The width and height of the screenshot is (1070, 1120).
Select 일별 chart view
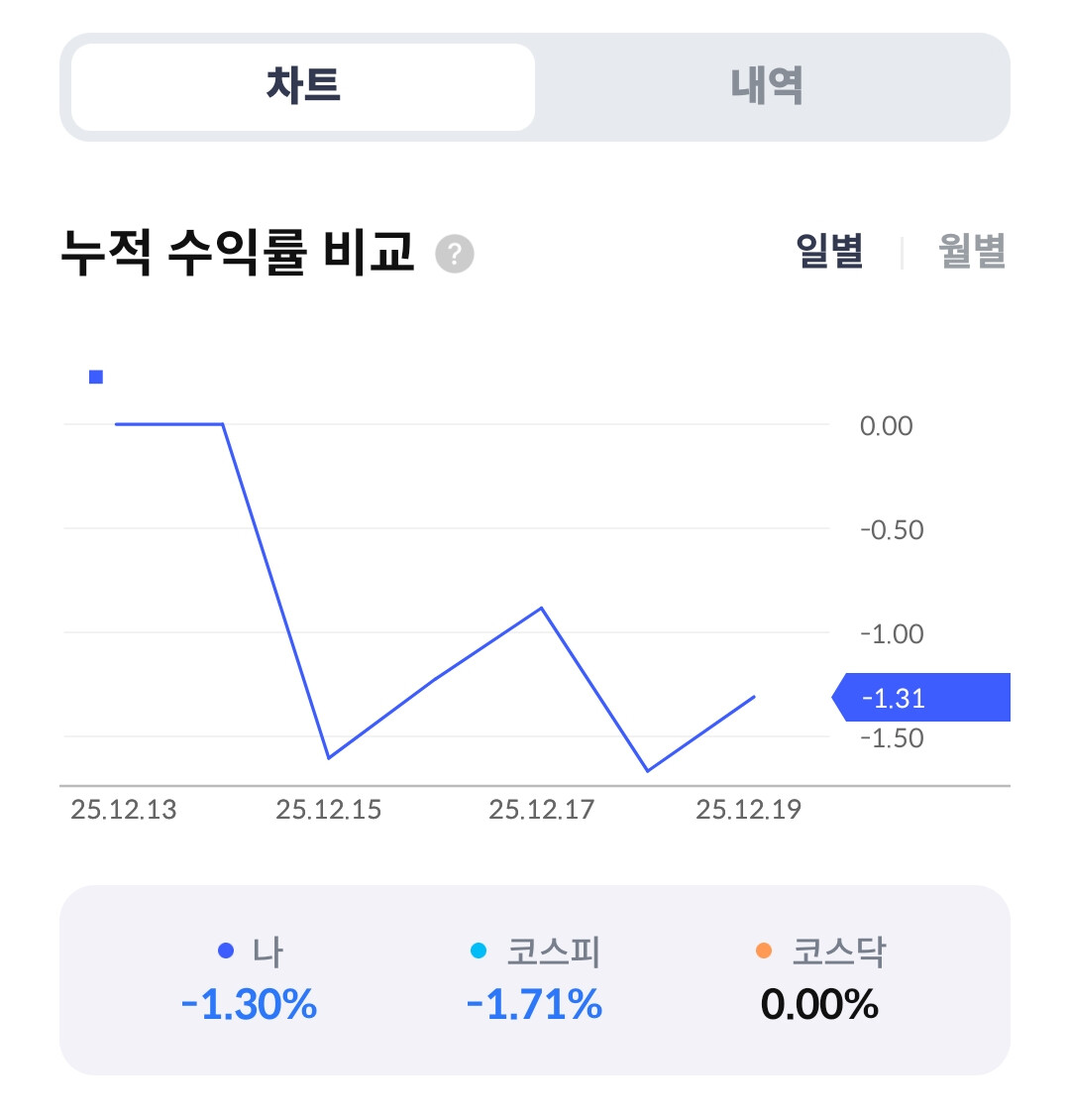[829, 251]
